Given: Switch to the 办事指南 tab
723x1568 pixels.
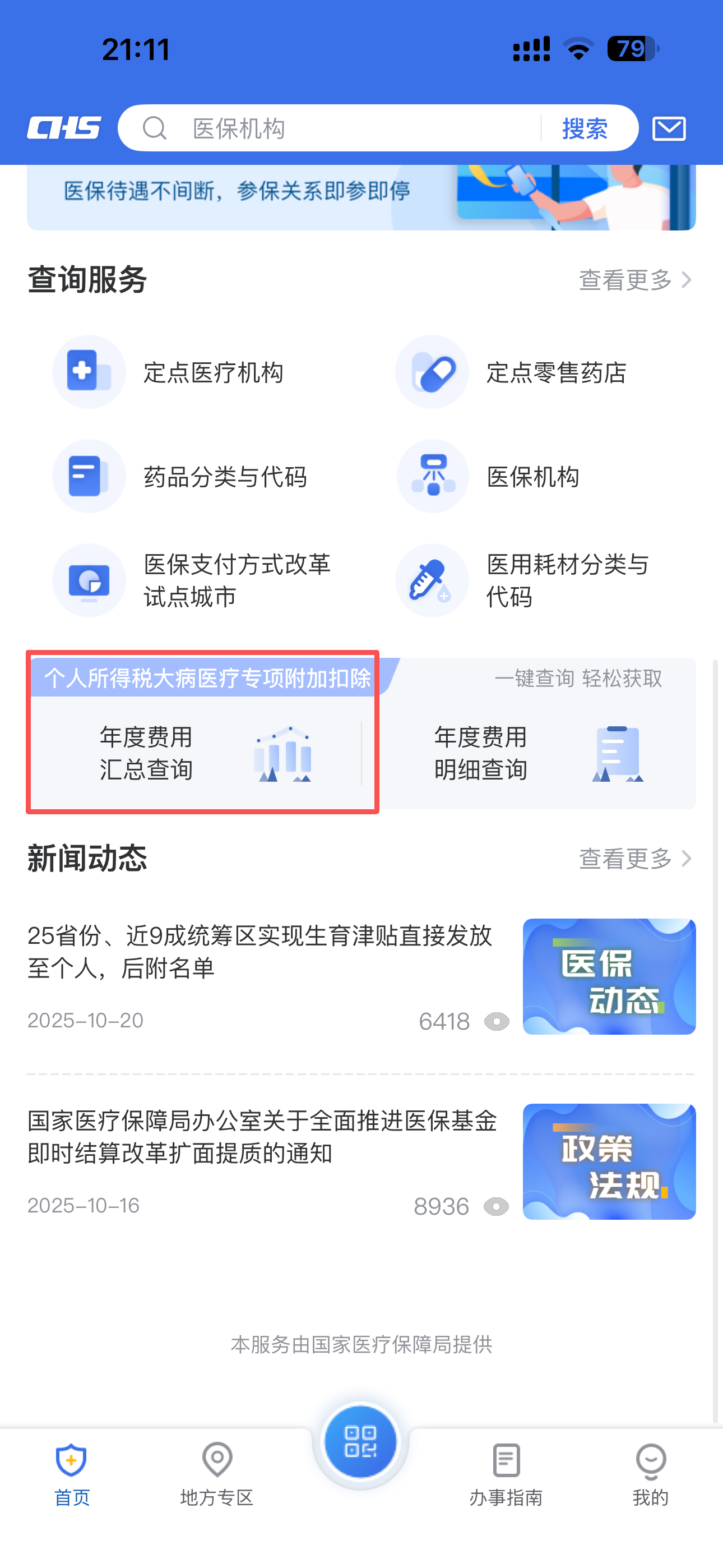Looking at the screenshot, I should (x=505, y=1473).
